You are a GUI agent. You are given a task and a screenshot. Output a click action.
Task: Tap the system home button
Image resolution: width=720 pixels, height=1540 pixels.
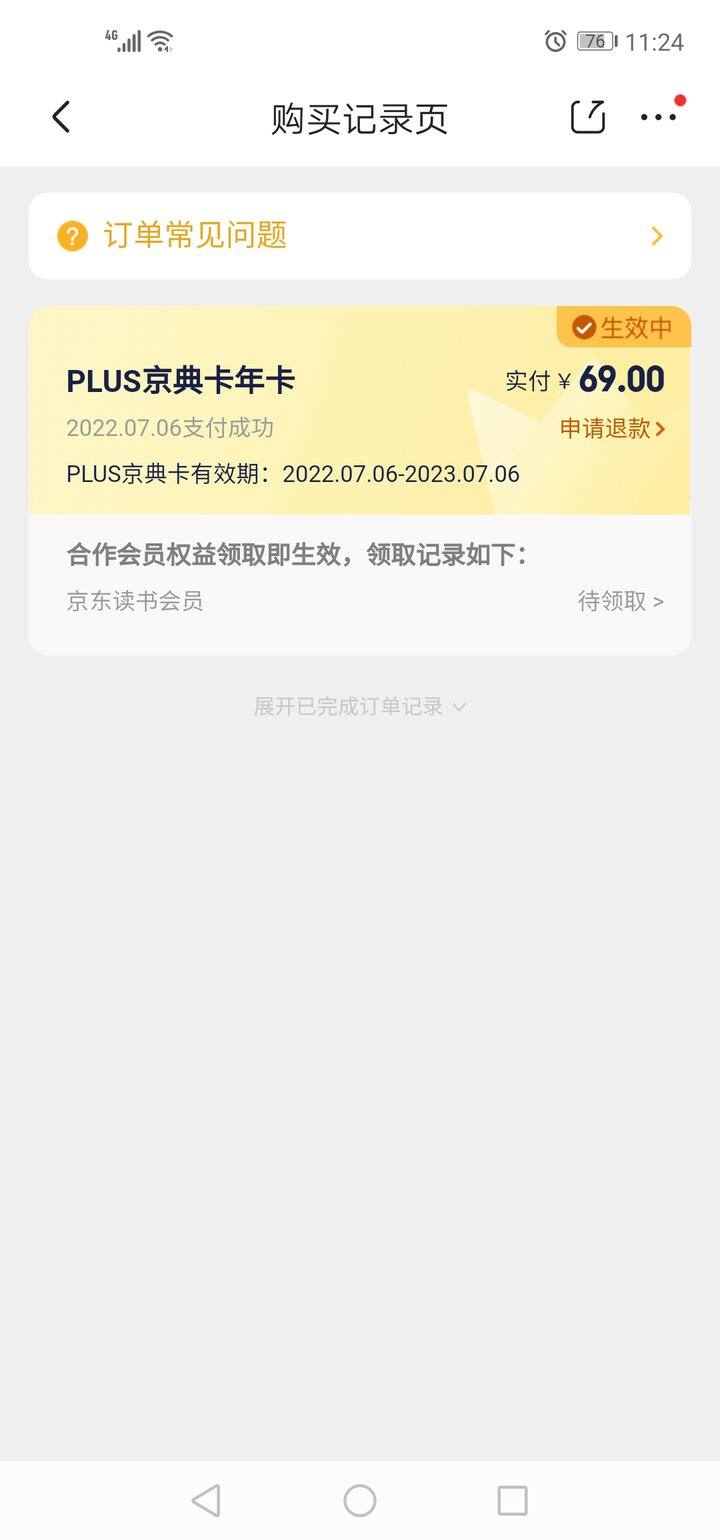coord(360,1500)
